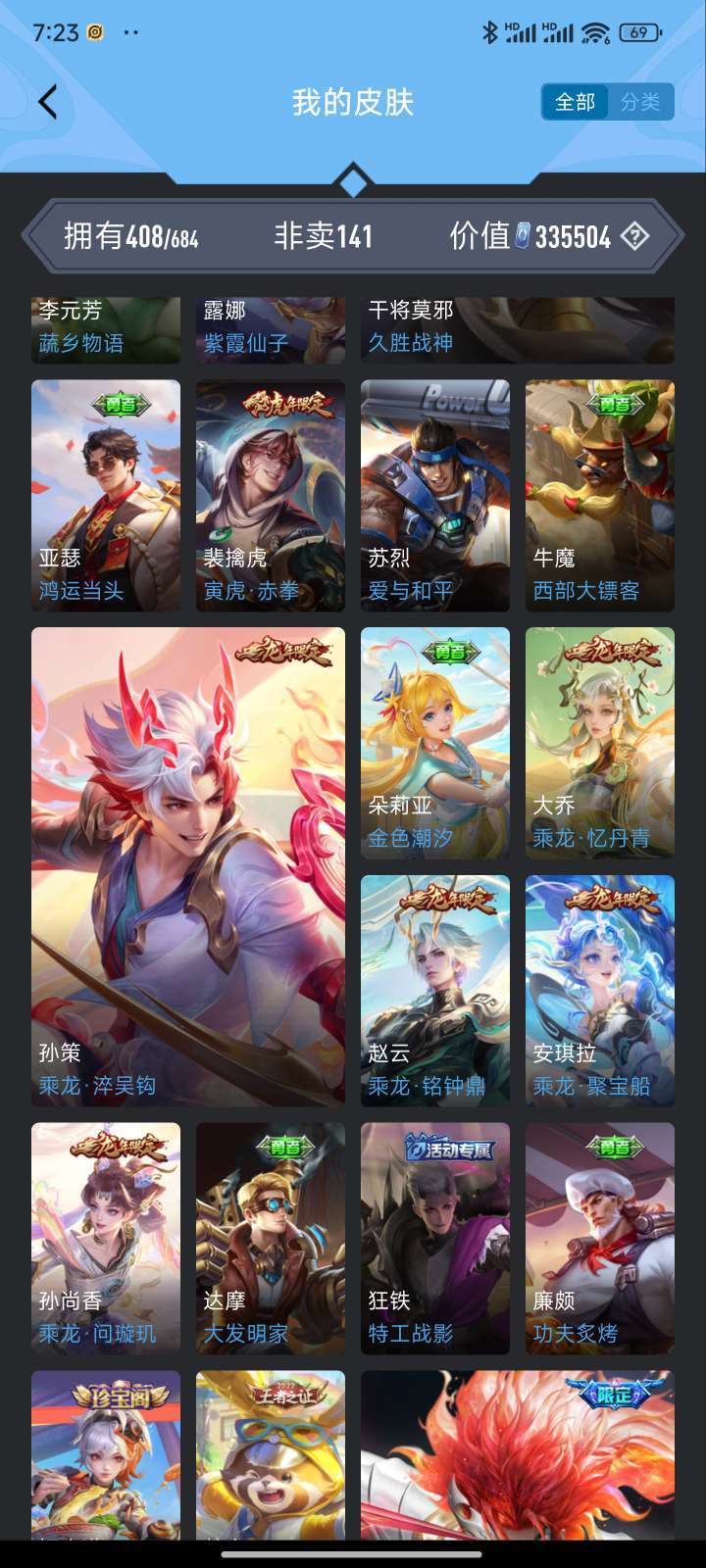Tap 廉颇 功夫炙烤 skin card
706x1568 pixels.
[600, 1239]
